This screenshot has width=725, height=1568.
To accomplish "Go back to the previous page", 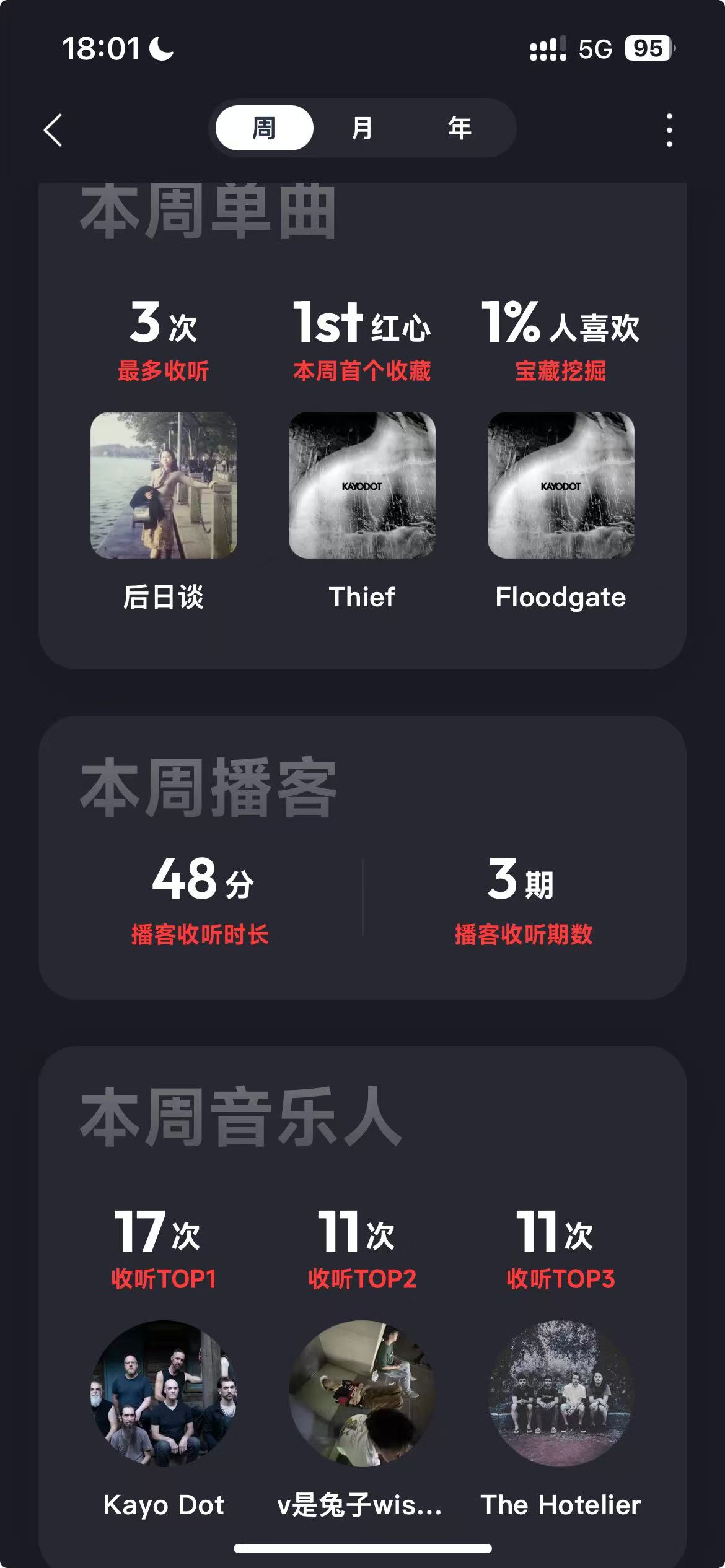I will tap(53, 130).
